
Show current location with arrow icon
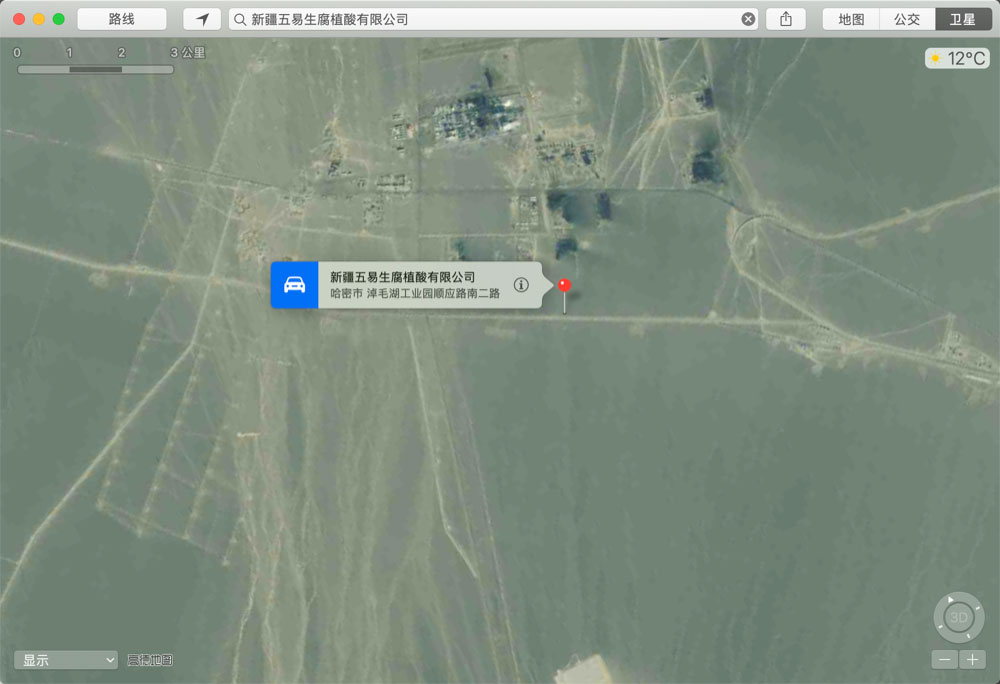coord(203,19)
